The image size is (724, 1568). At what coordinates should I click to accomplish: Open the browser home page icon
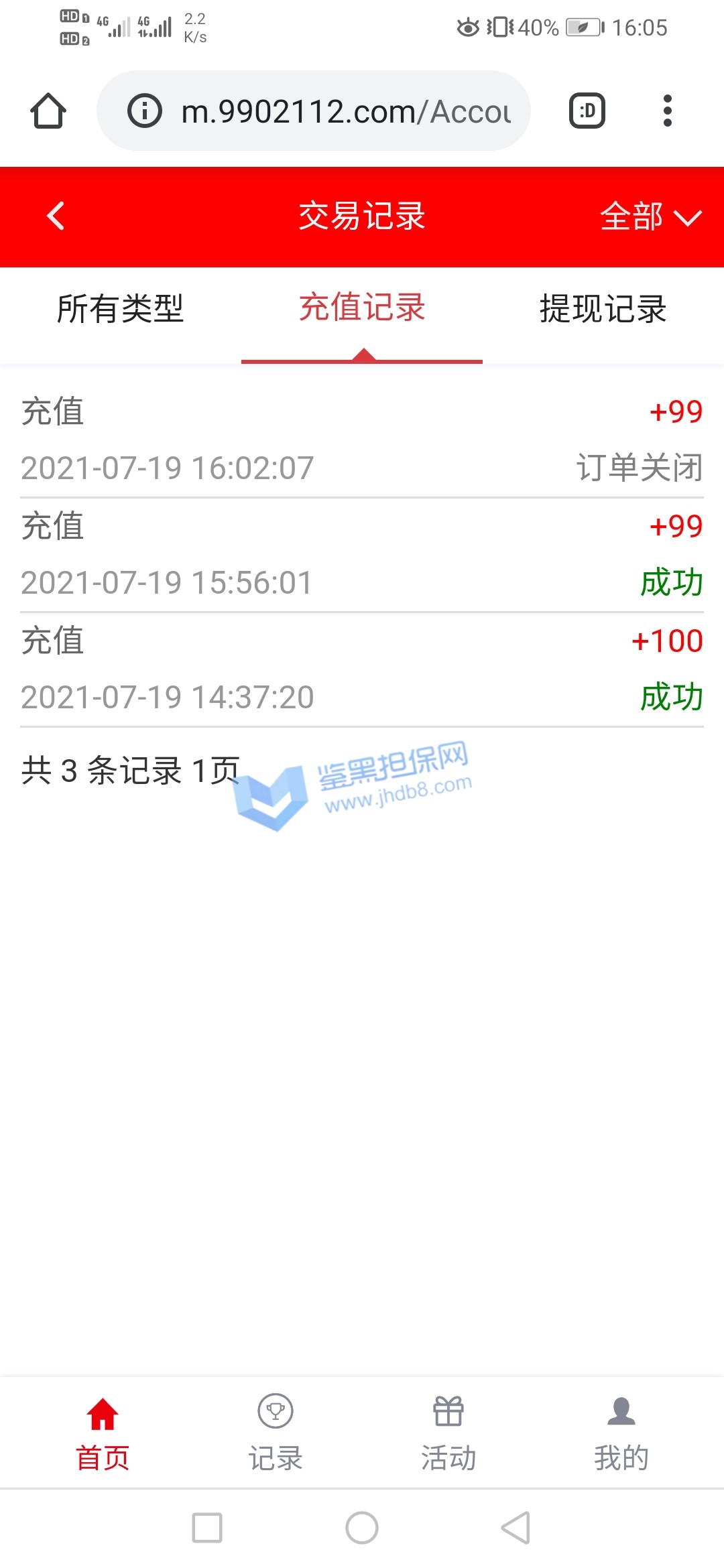(48, 111)
